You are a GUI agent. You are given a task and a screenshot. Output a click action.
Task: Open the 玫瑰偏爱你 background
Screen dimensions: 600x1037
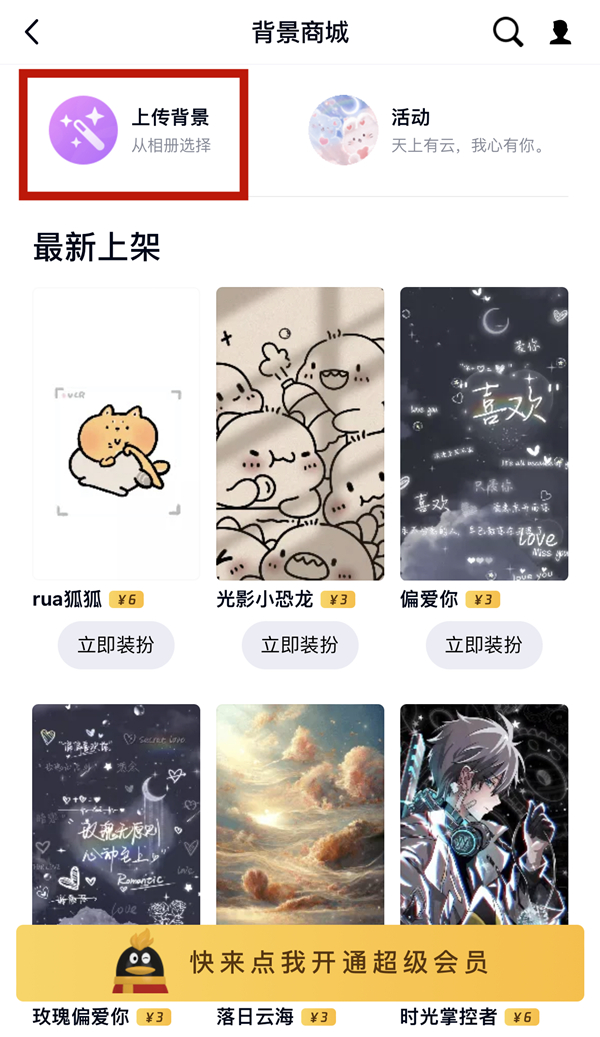coord(116,810)
